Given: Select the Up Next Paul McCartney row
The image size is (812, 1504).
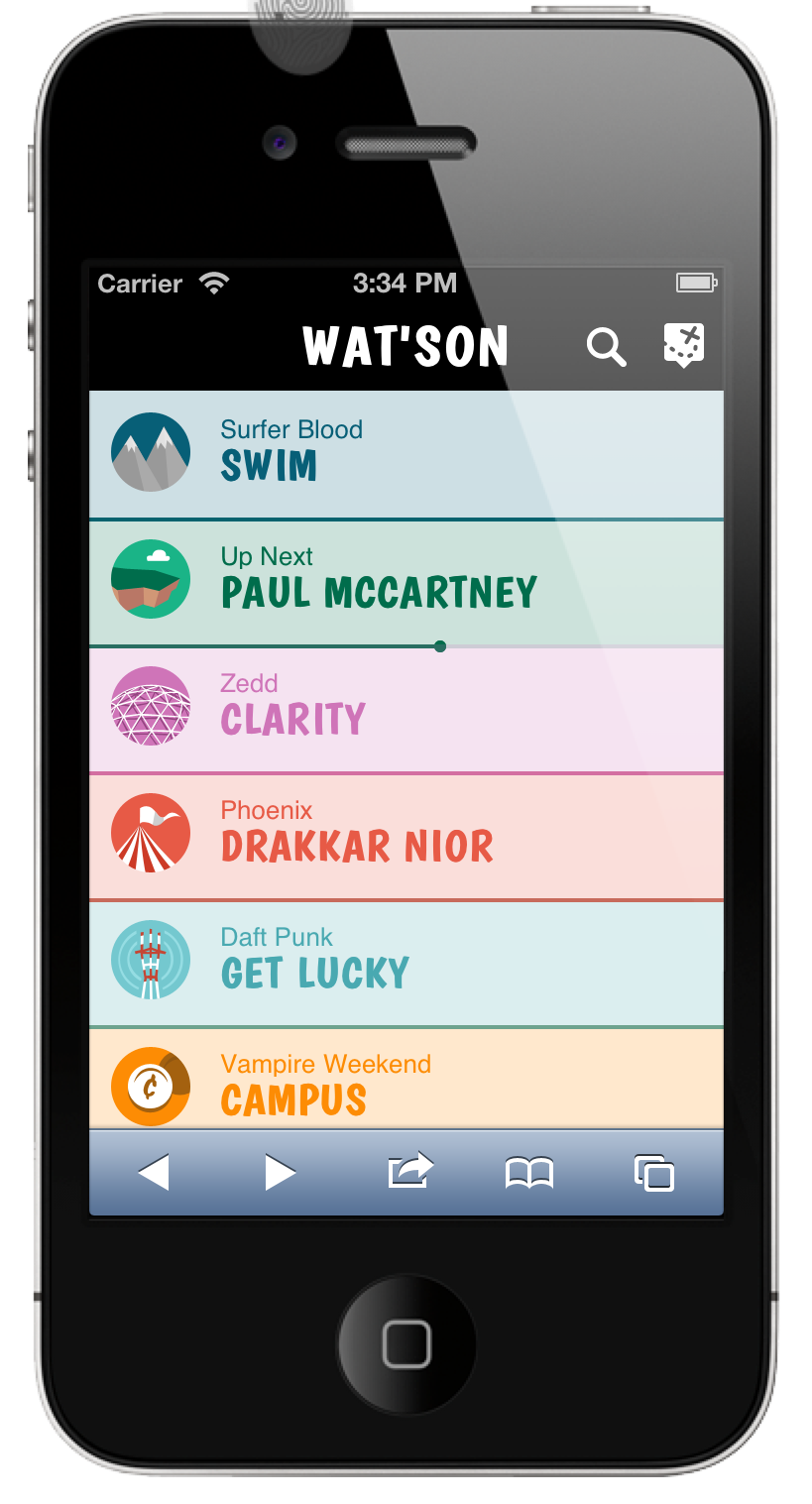Looking at the screenshot, I should [x=406, y=582].
